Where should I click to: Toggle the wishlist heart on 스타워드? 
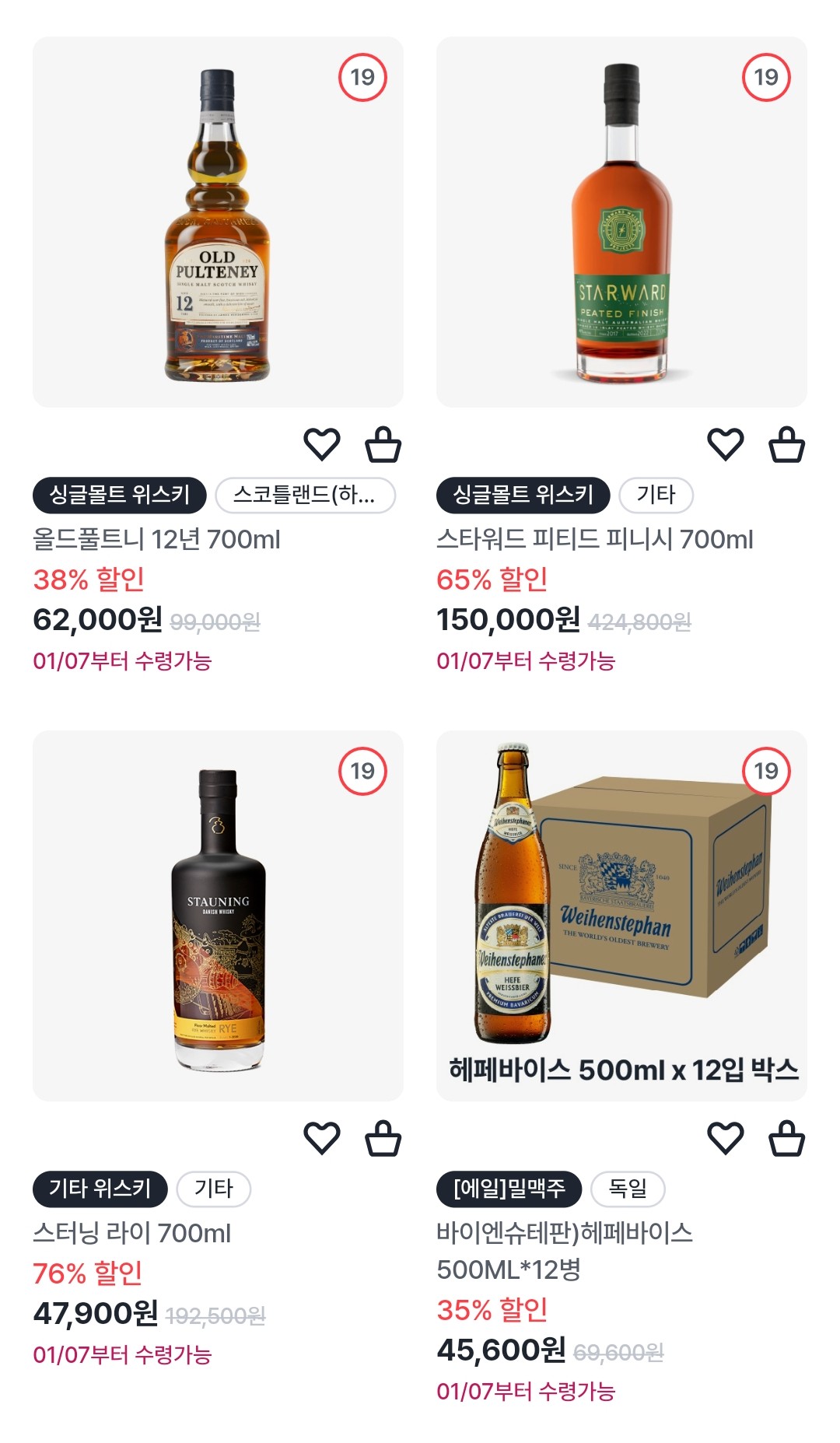[x=727, y=443]
